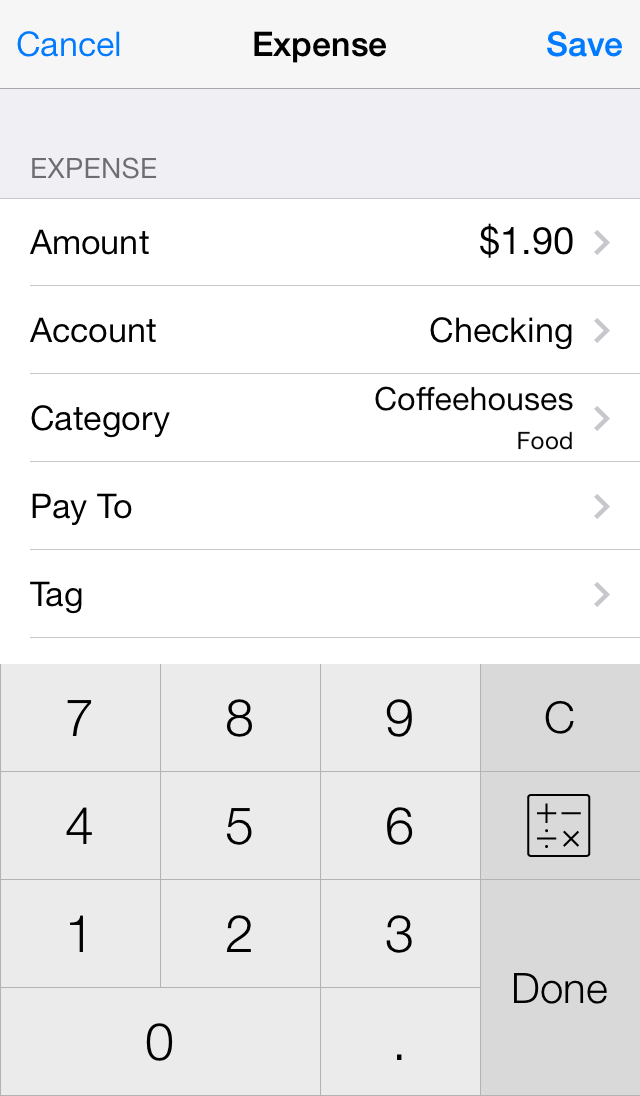The height and width of the screenshot is (1096, 640).
Task: Tap the C clear key
Action: click(560, 718)
